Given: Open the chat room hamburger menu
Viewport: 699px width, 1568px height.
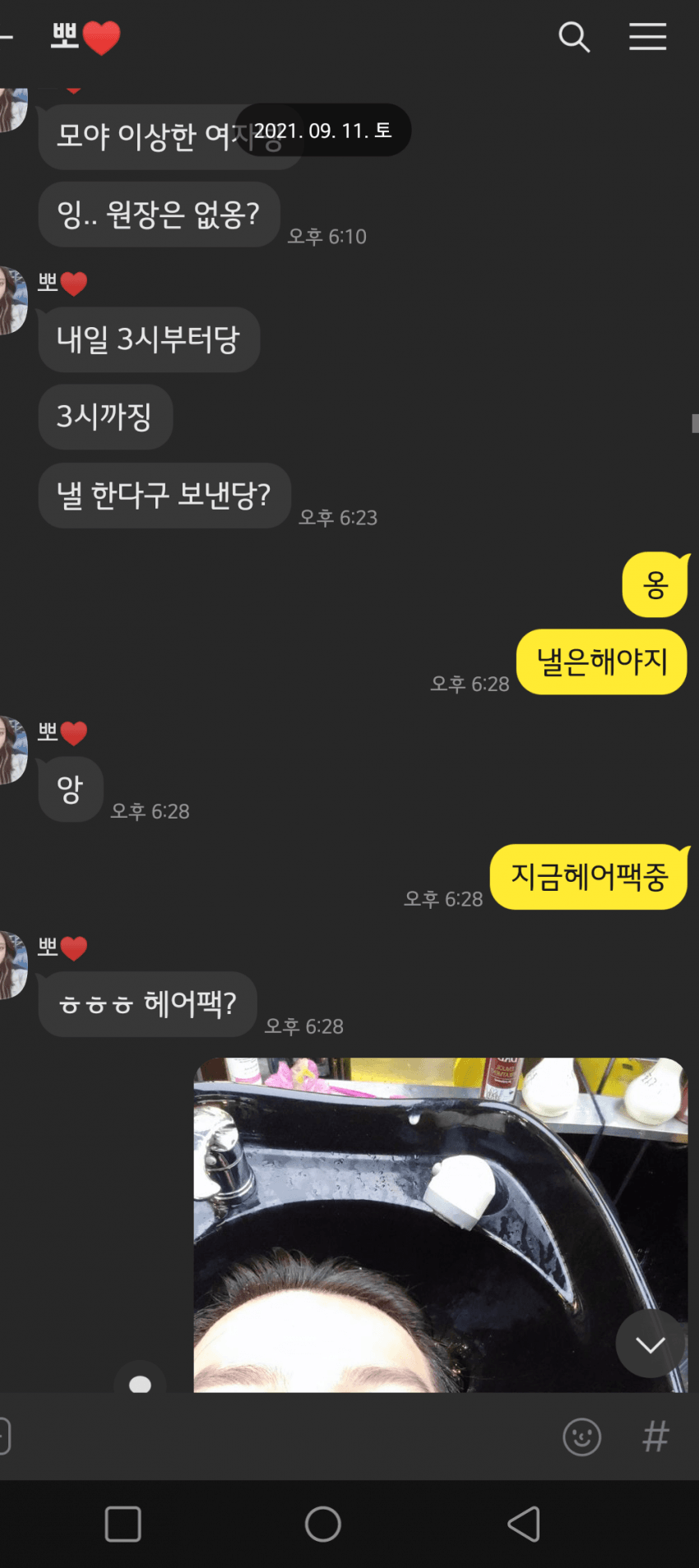Looking at the screenshot, I should [647, 38].
